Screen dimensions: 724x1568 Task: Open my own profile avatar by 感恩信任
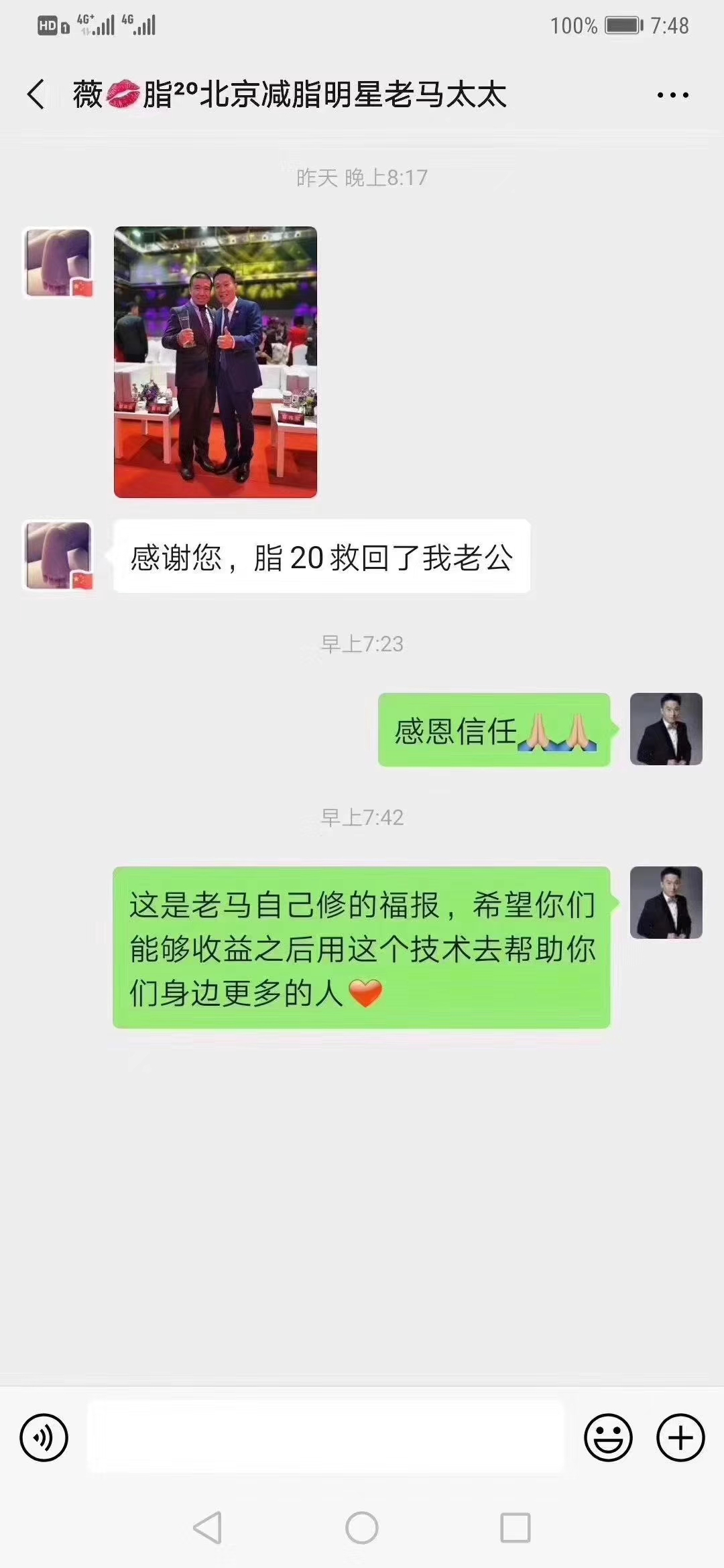tap(666, 729)
